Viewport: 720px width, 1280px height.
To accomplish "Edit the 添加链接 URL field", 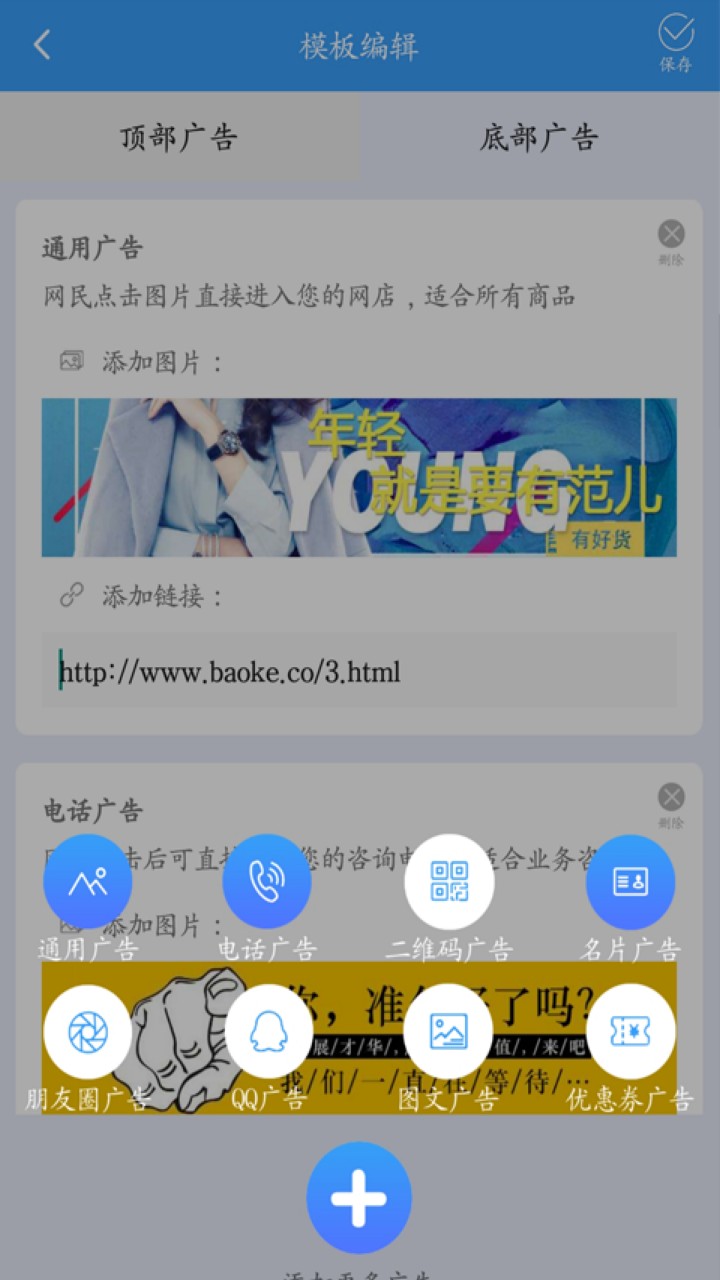I will click(x=359, y=671).
